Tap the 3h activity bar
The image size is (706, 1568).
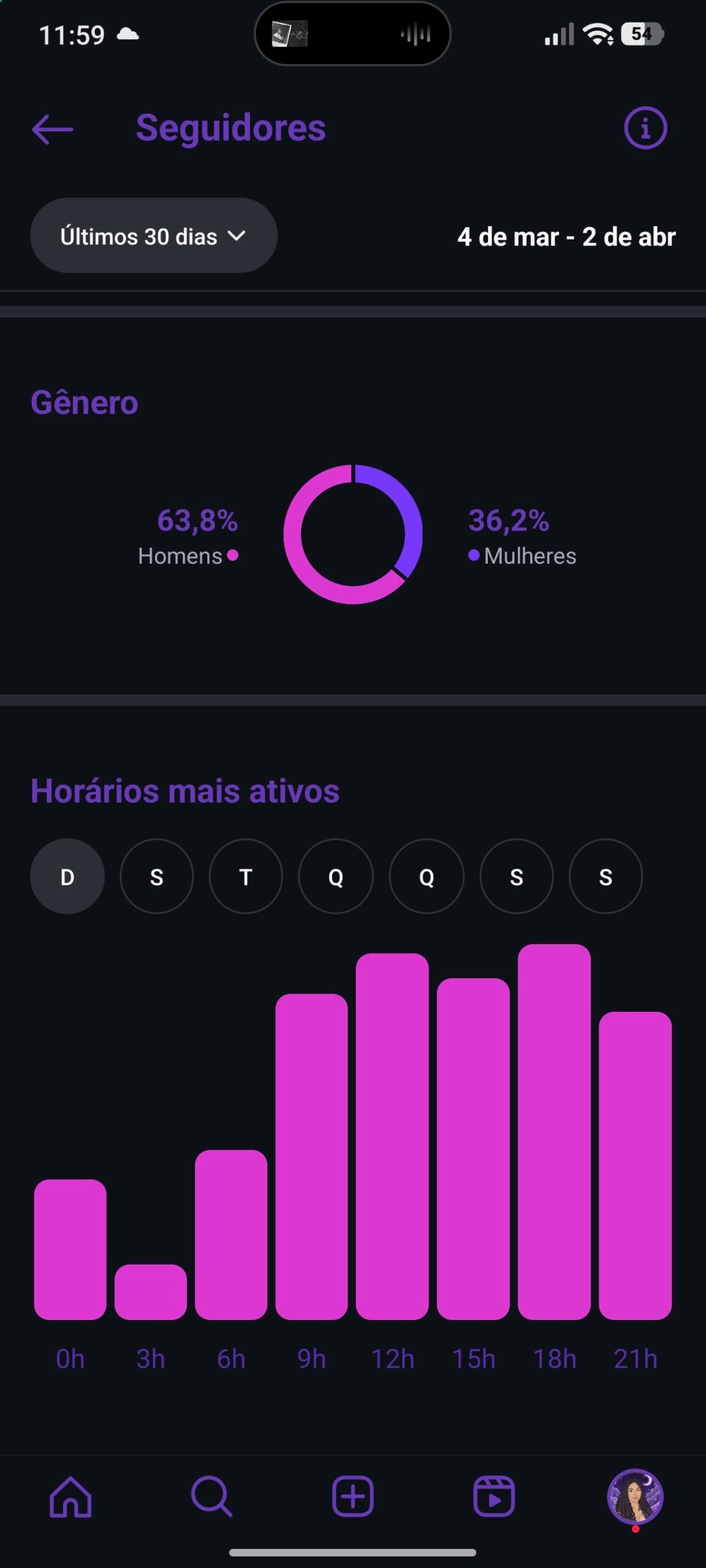[x=151, y=1291]
